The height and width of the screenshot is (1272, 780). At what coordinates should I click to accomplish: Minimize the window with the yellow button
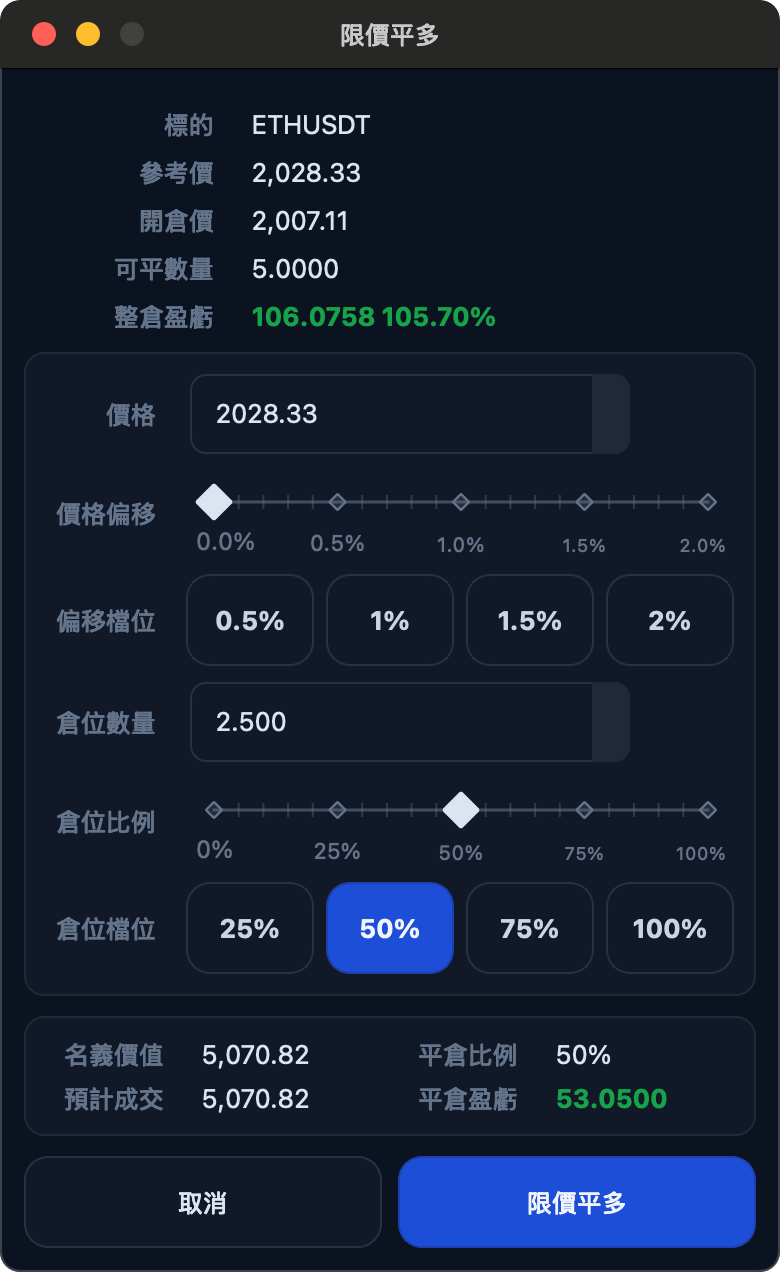[x=88, y=34]
